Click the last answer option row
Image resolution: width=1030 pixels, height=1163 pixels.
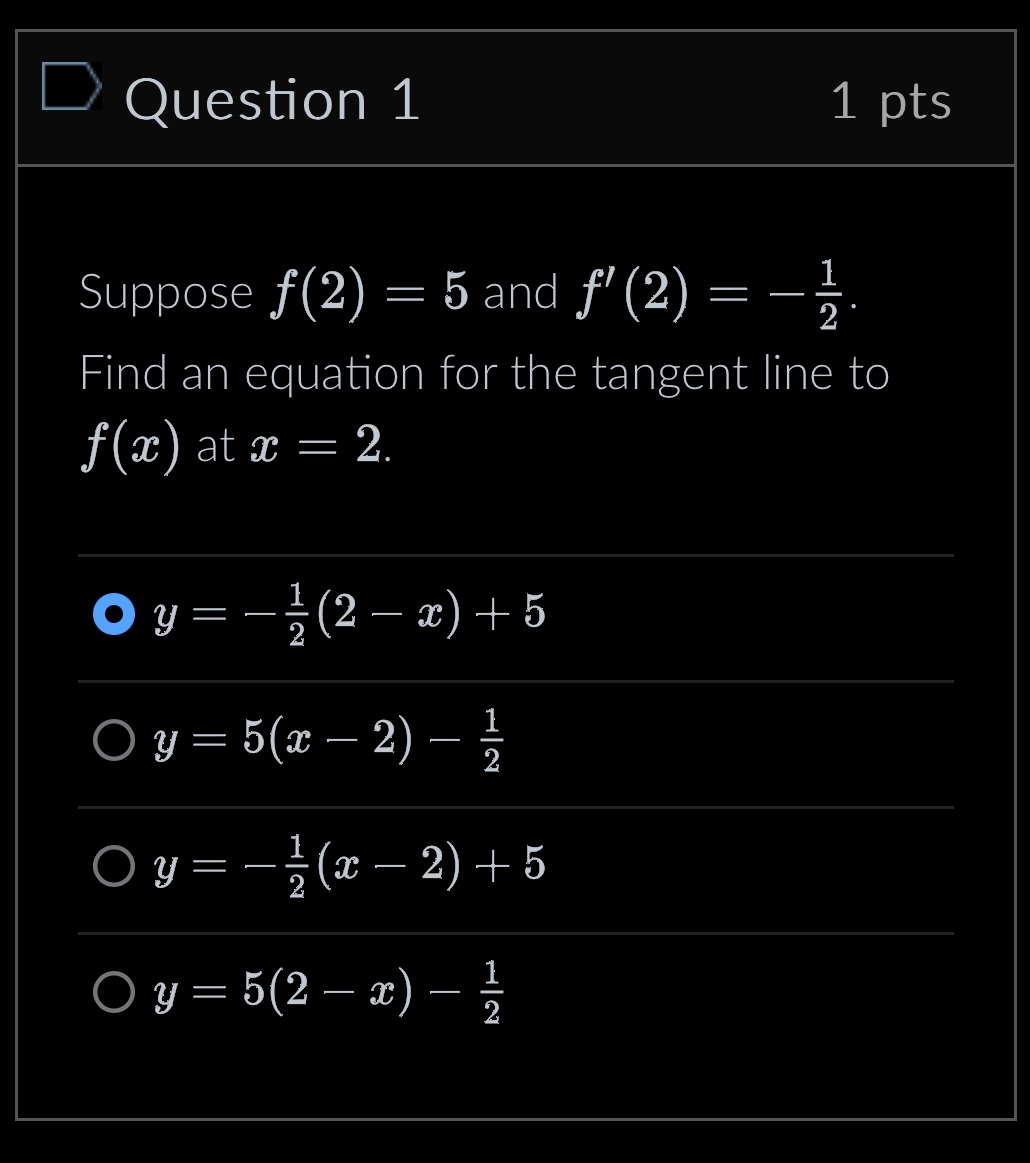point(400,993)
